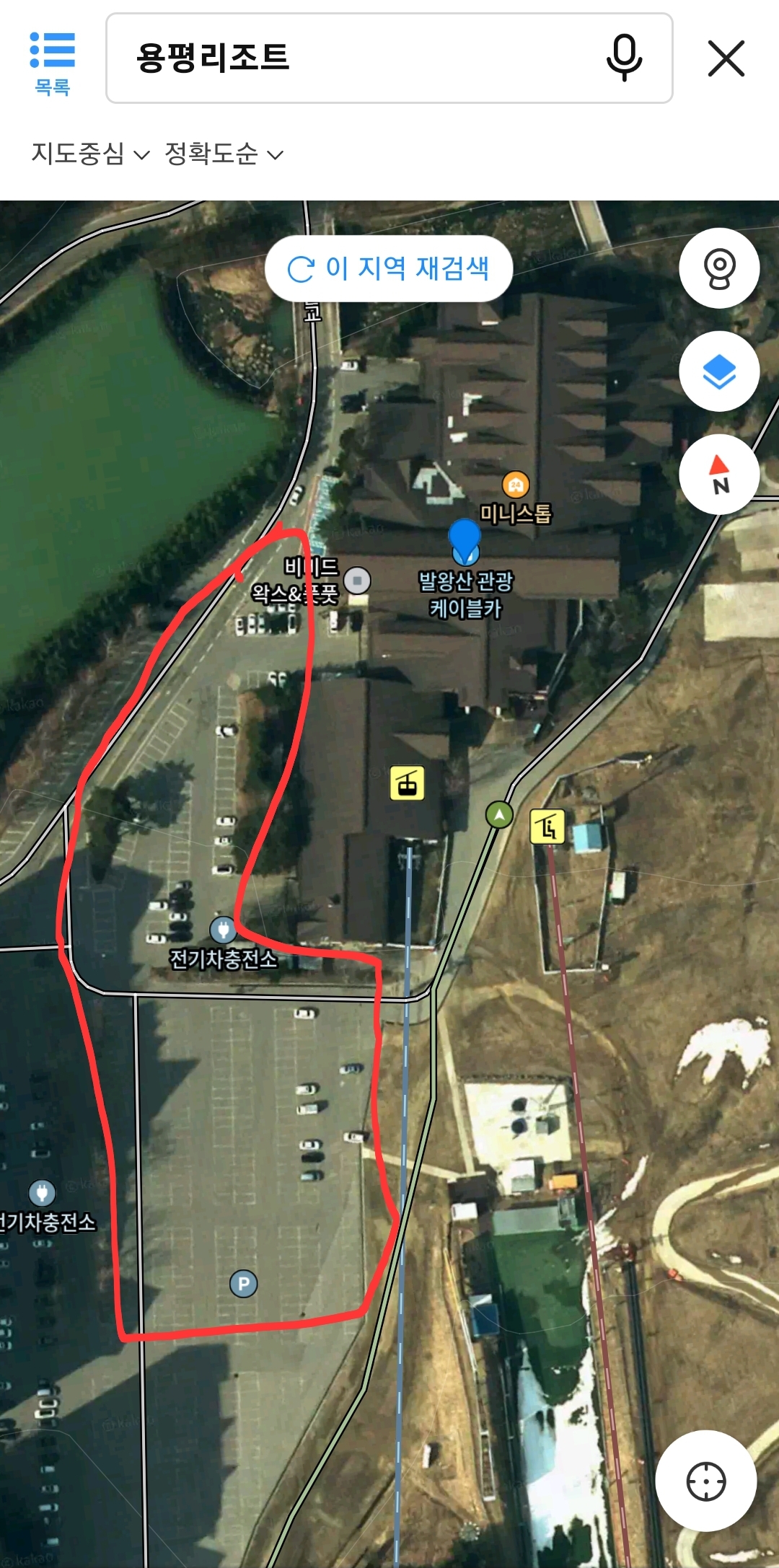This screenshot has height=1568, width=779.
Task: Select the 미니스톱 store marker
Action: tap(515, 485)
